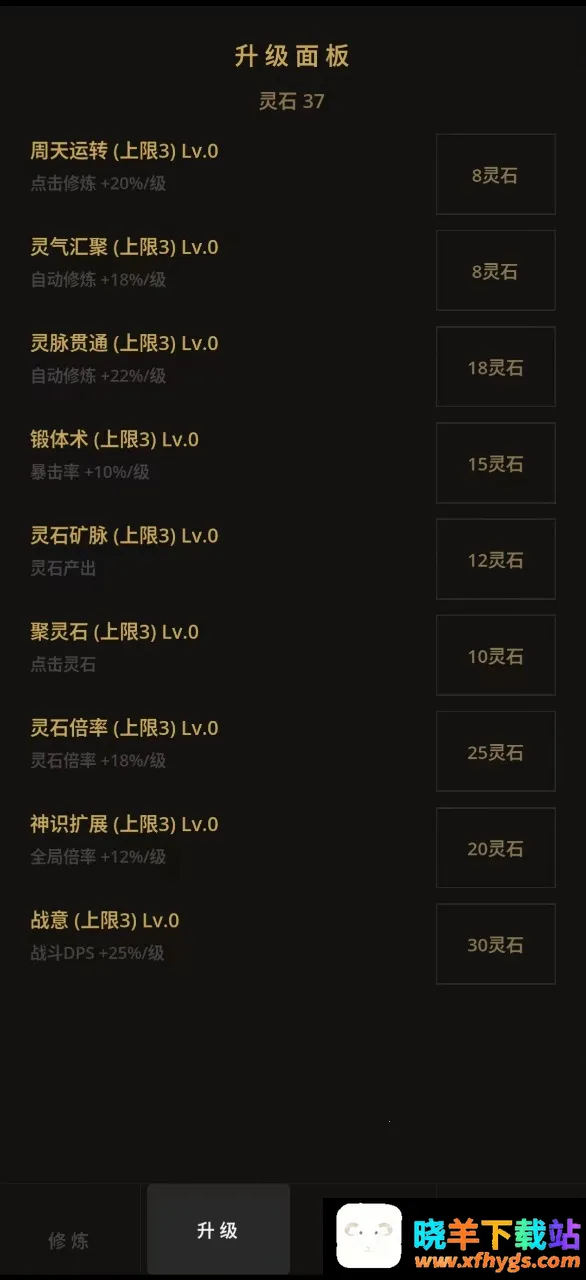The height and width of the screenshot is (1280, 586).
Task: Buy 周天运转 upgrade for 8灵石
Action: click(x=495, y=174)
